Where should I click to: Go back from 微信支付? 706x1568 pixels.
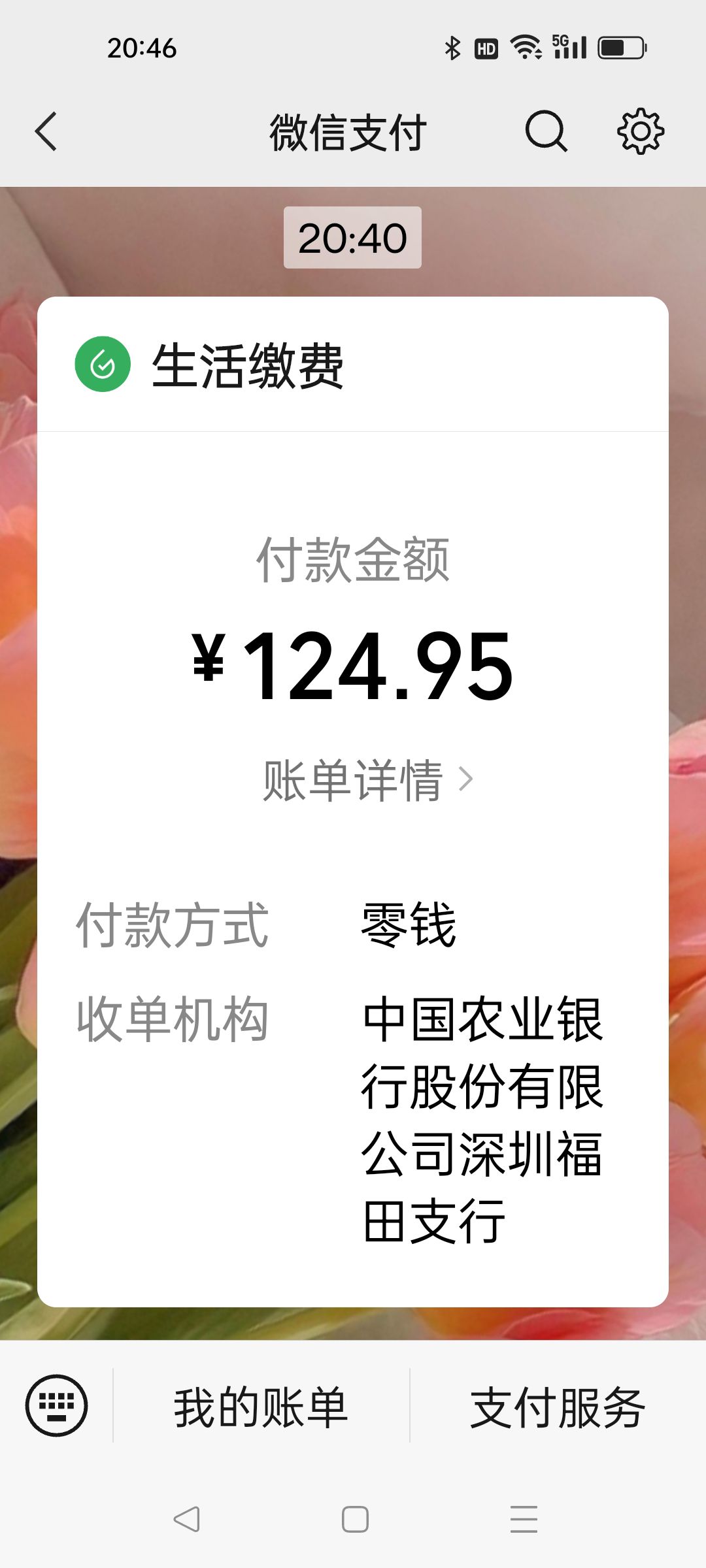46,131
